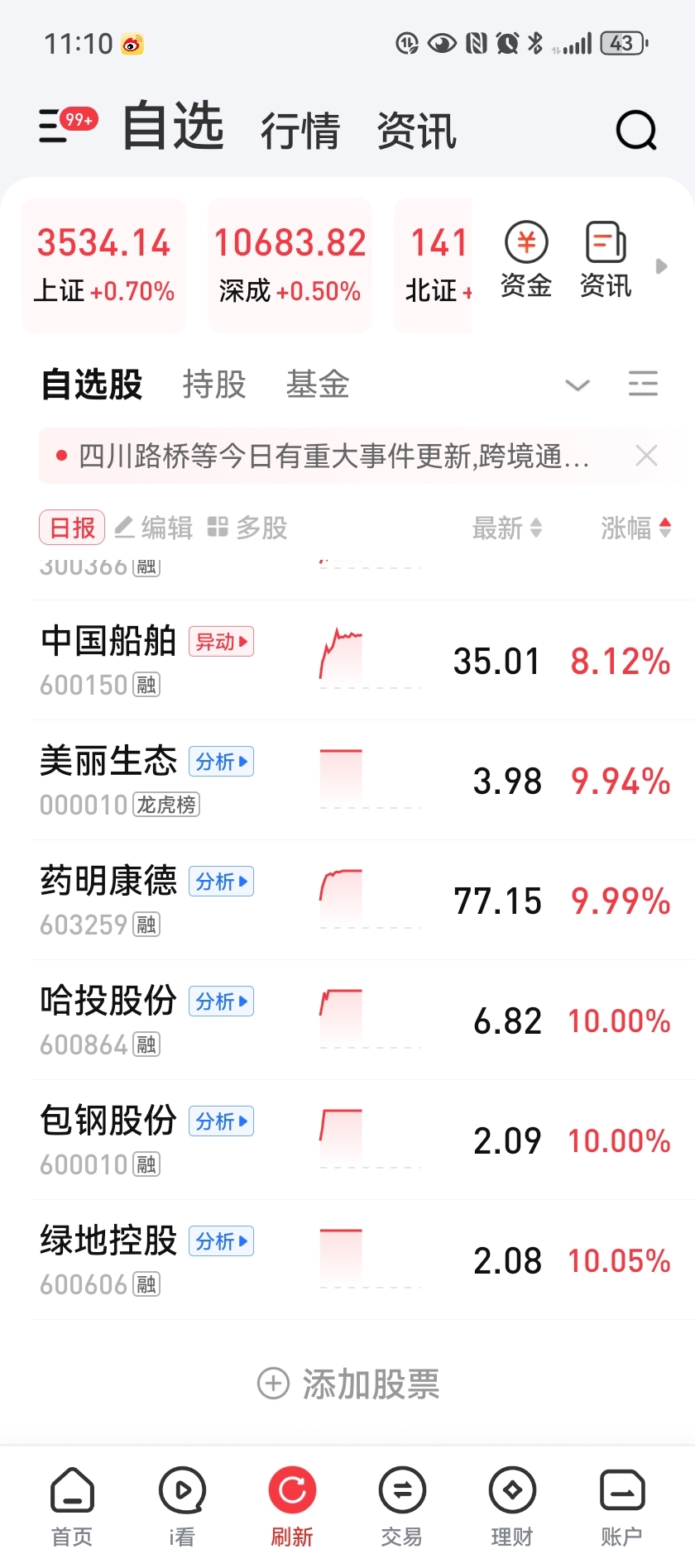Open the 日报 daily report
The width and height of the screenshot is (695, 1568).
[x=72, y=528]
